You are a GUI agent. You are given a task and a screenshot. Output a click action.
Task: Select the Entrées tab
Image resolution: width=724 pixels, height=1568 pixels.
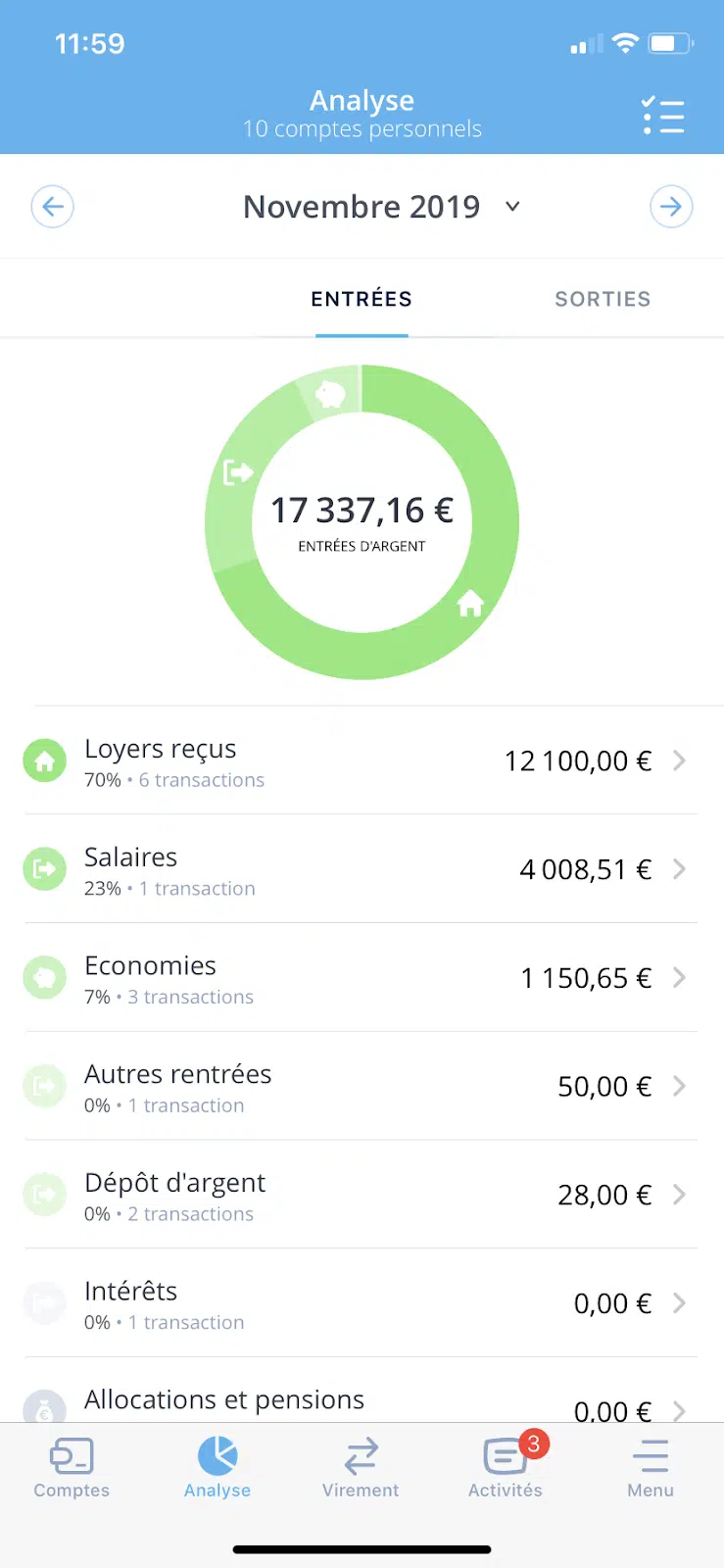click(x=362, y=299)
